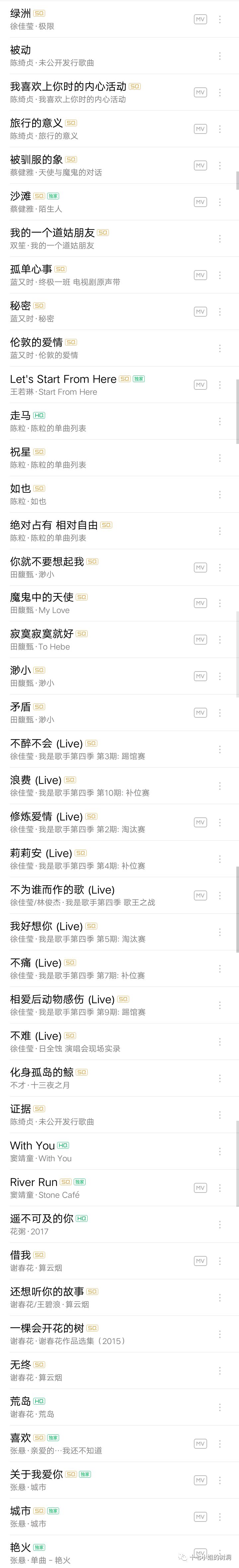Play Let's Start From Here
The height and width of the screenshot is (1568, 239).
[x=91, y=385]
